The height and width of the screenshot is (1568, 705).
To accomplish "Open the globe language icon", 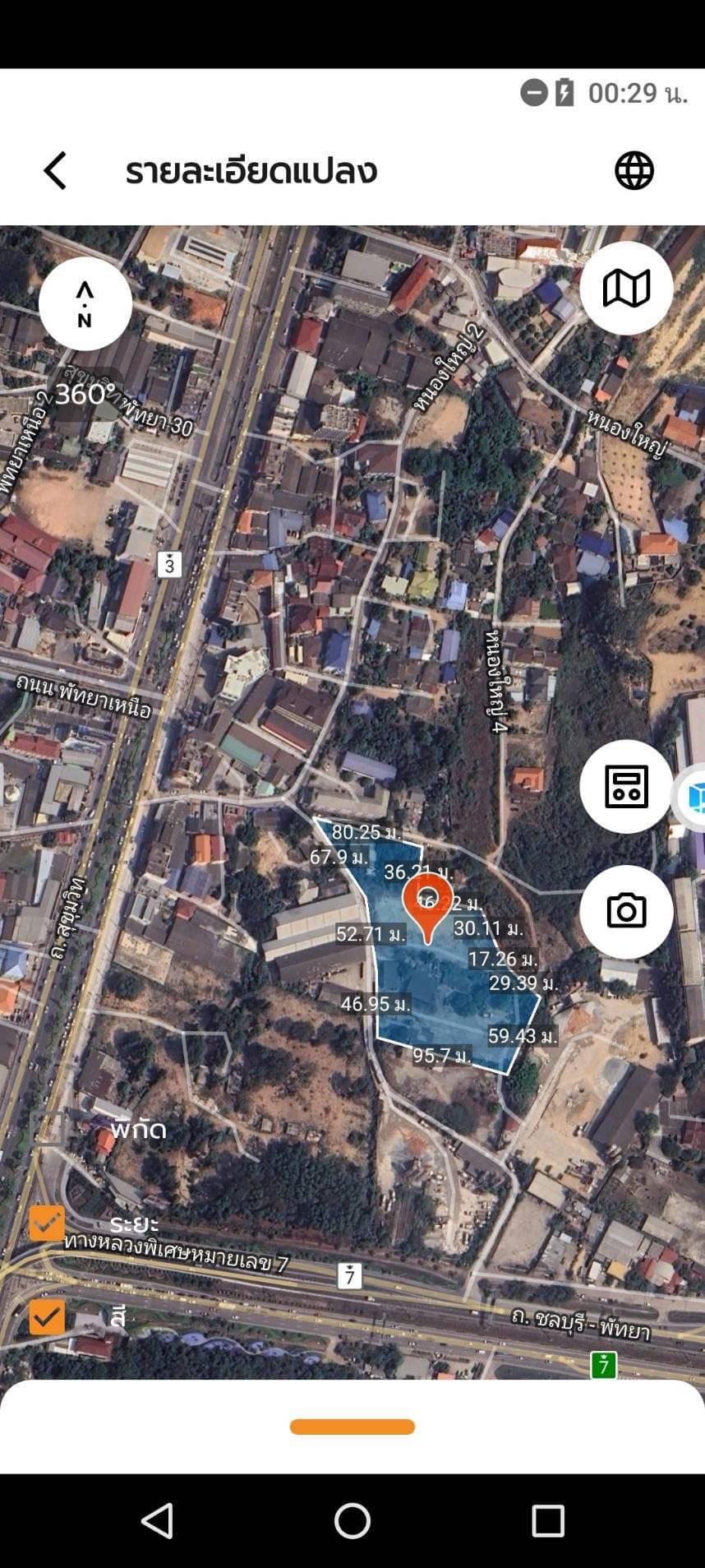I will [x=634, y=171].
